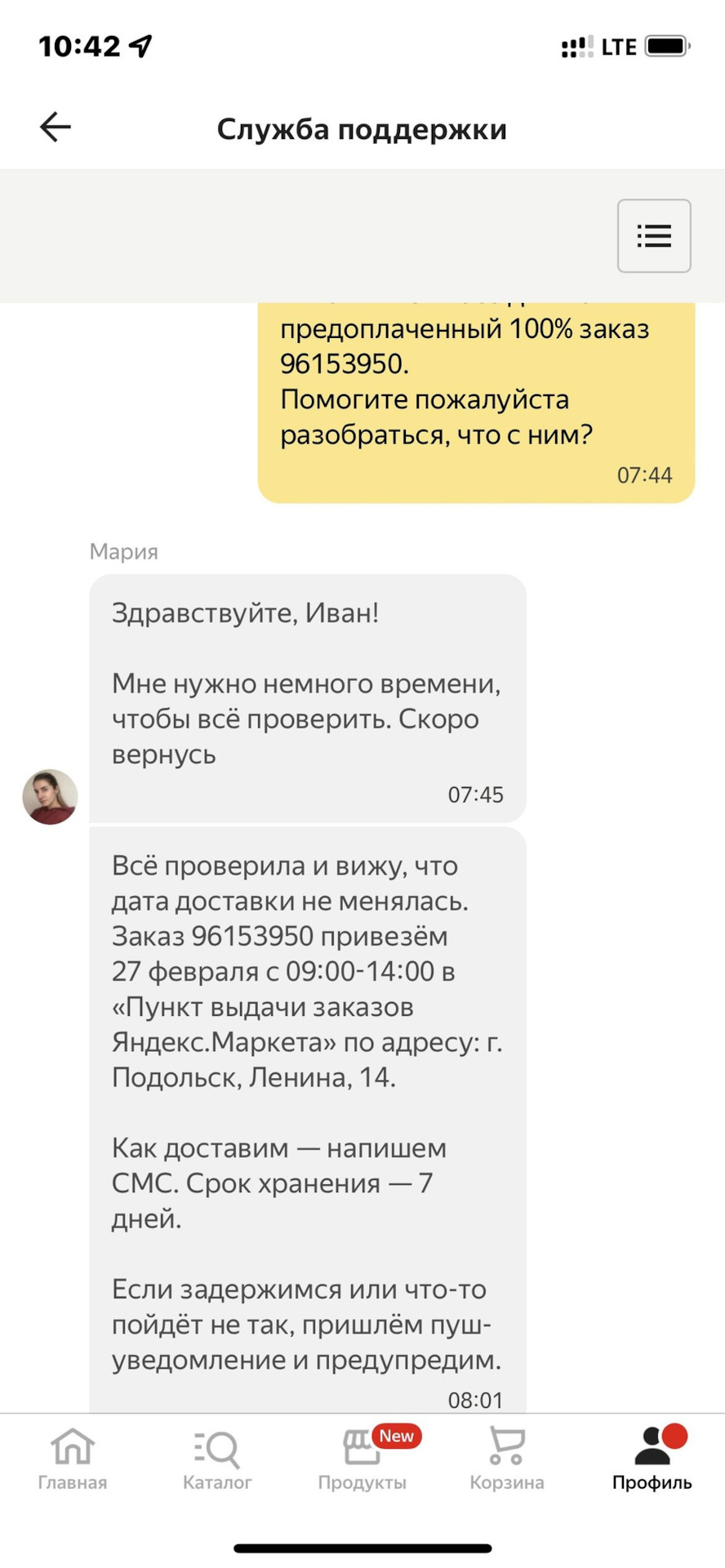Screen dimensions: 725x1568
Task: Tap Мария's avatar photo
Action: point(50,796)
